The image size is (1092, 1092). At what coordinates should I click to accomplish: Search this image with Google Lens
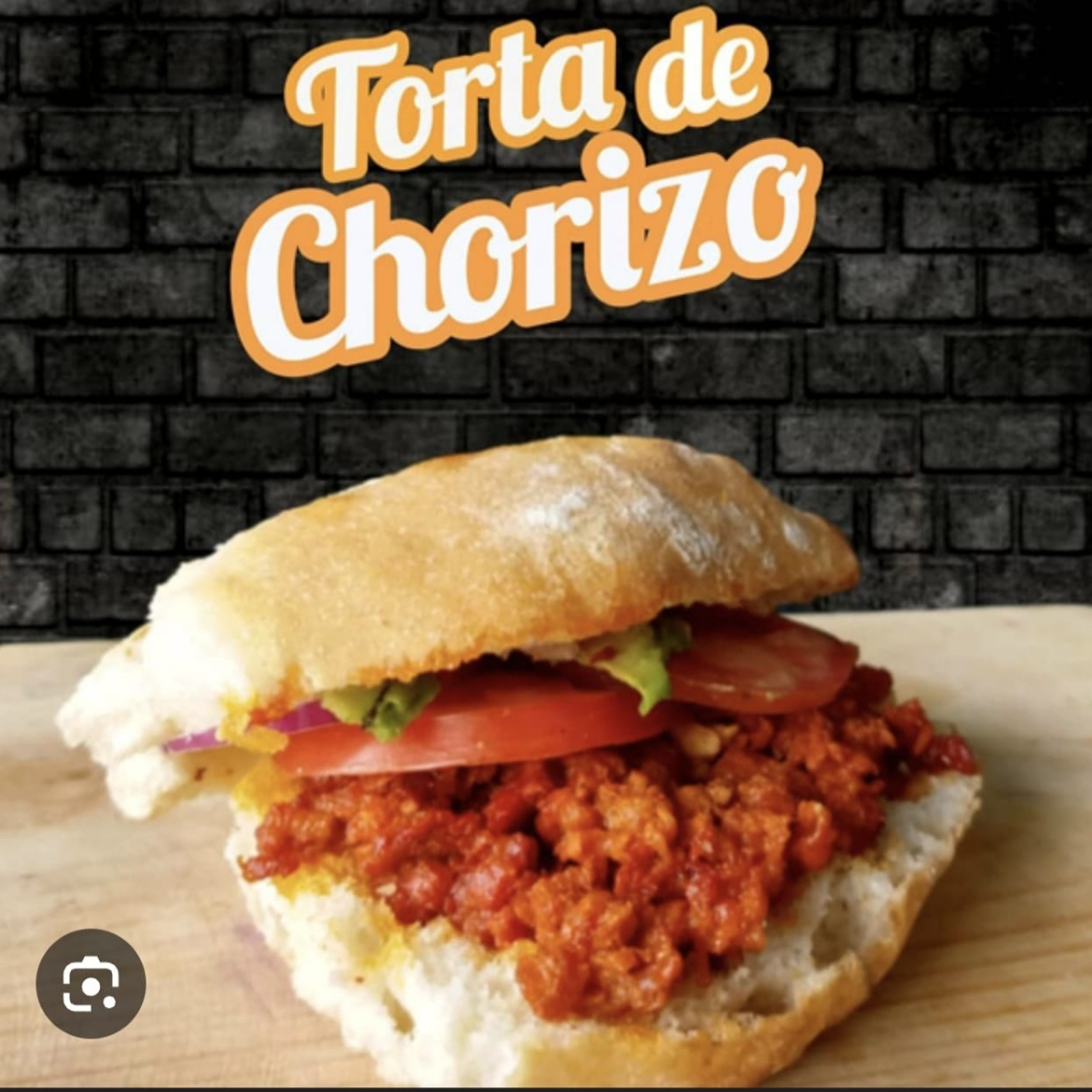(x=90, y=983)
